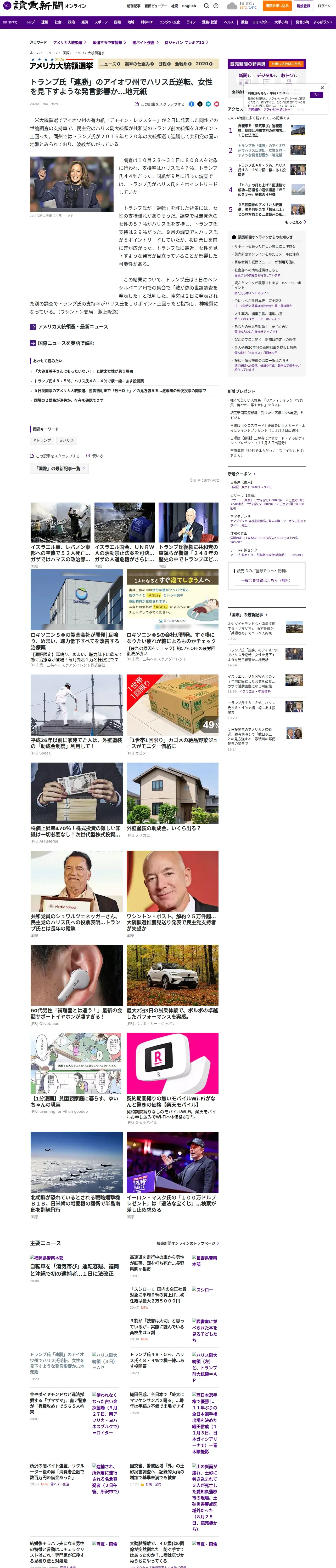Scrap this article via この記事をスクラップする under headline

coord(160,104)
